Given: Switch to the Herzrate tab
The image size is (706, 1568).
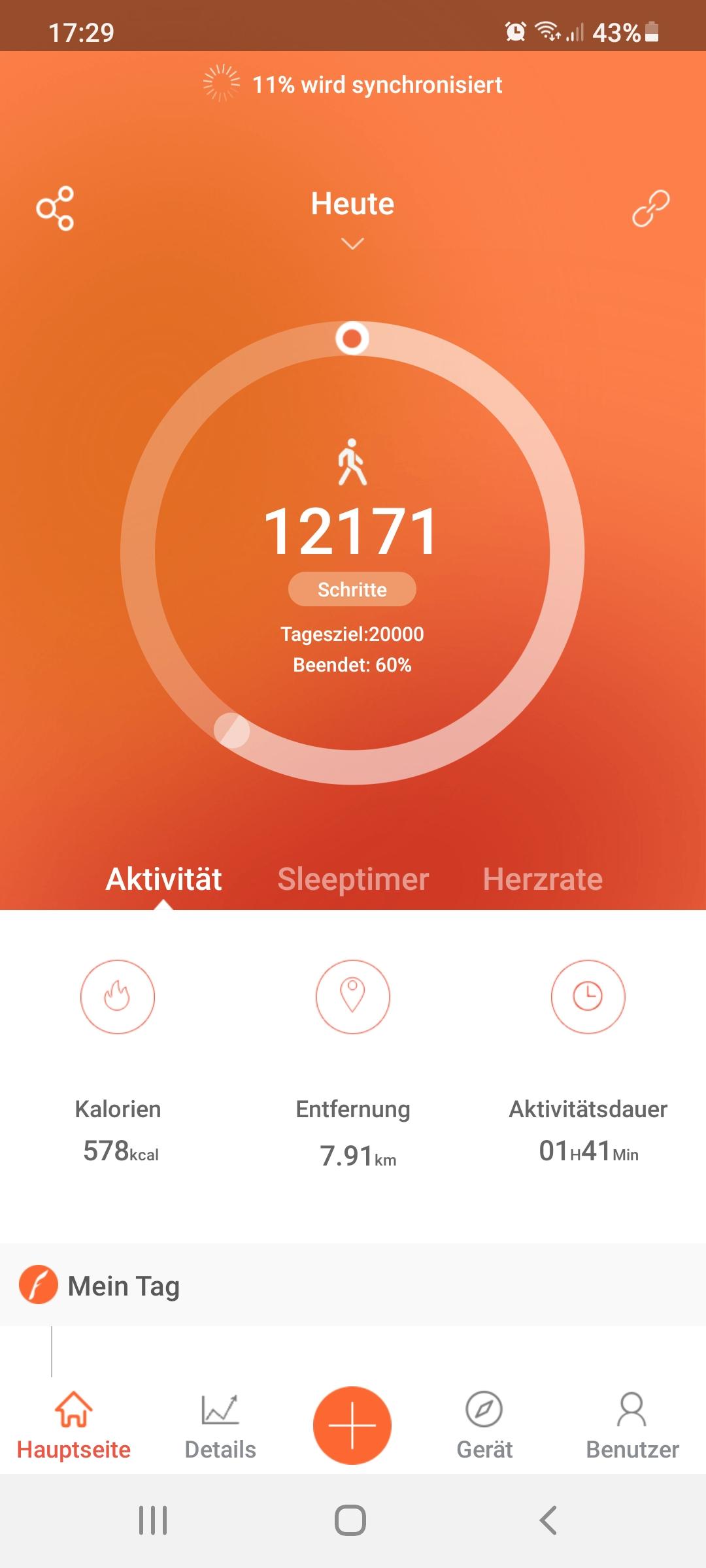Looking at the screenshot, I should 543,879.
